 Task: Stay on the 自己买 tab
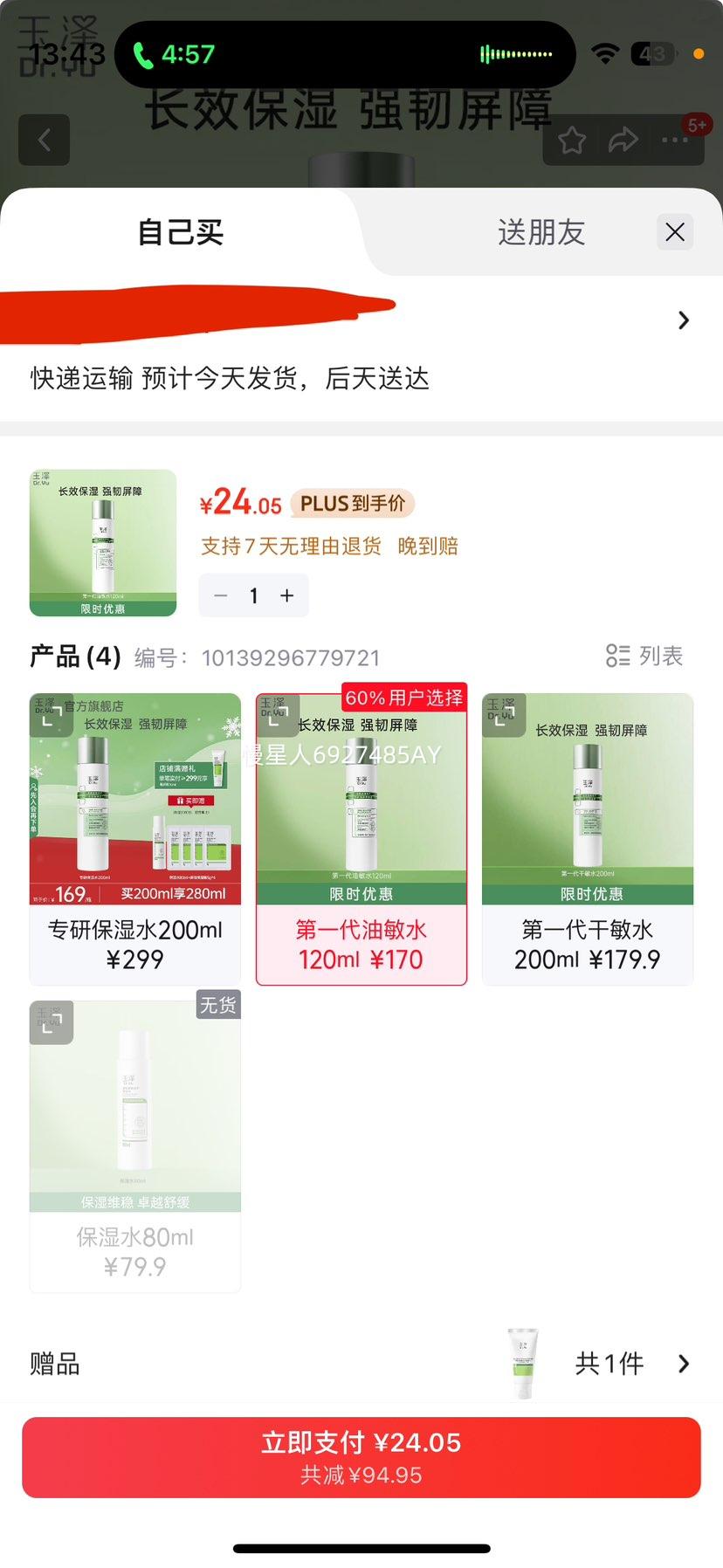pos(179,232)
